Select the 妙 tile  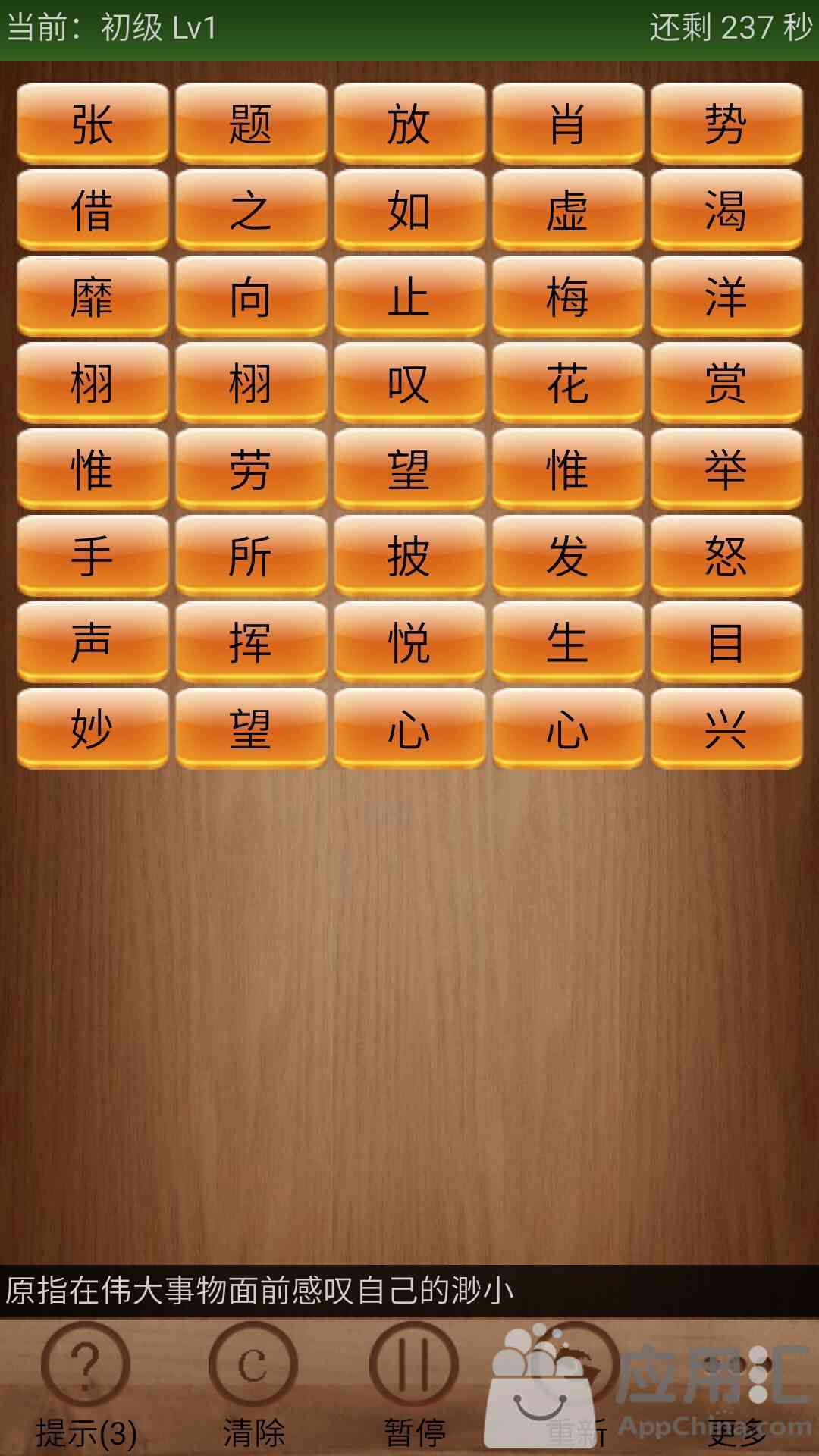pyautogui.click(x=93, y=729)
